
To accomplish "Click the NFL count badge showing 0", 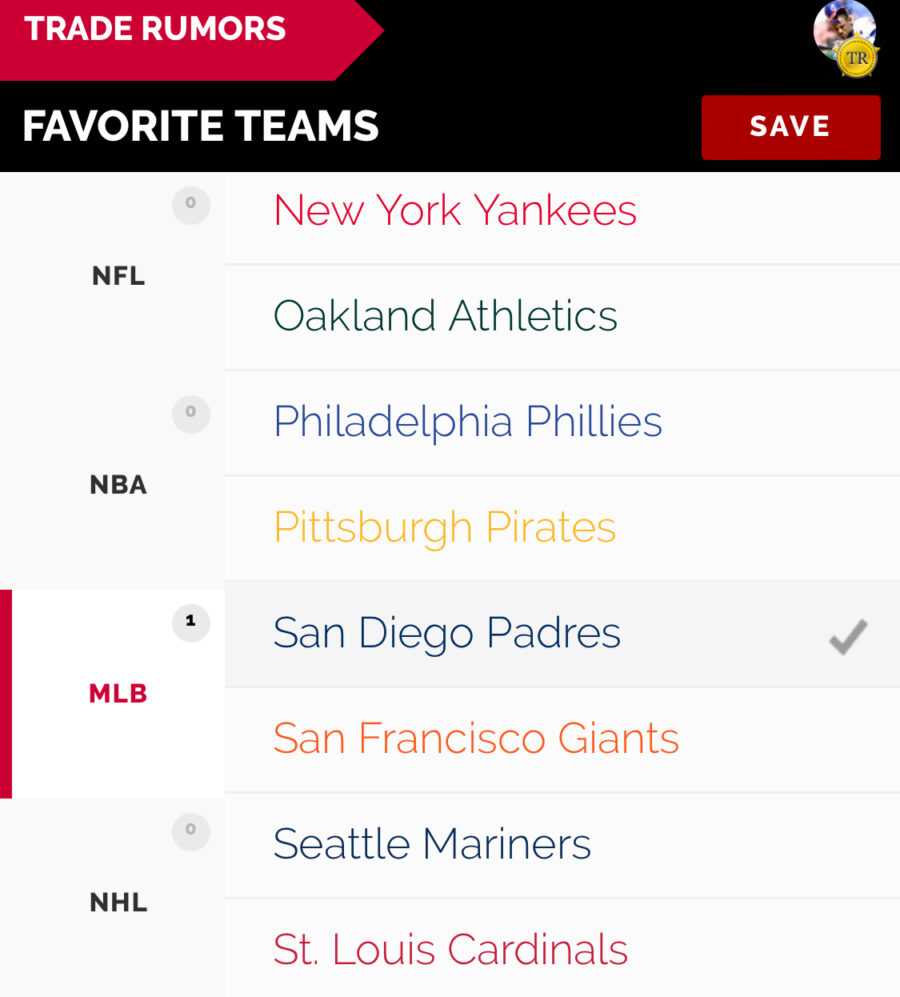I will coord(190,206).
